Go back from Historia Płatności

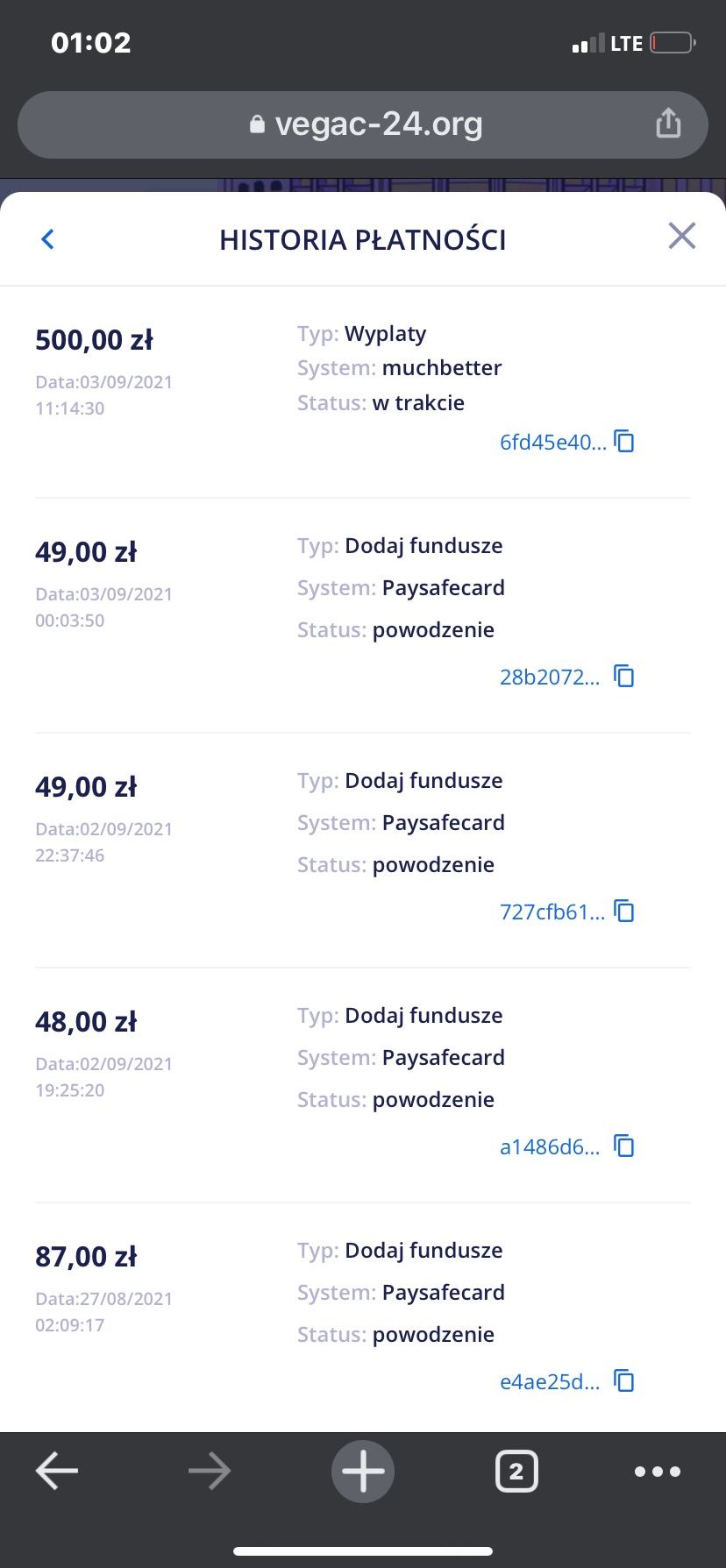[48, 238]
